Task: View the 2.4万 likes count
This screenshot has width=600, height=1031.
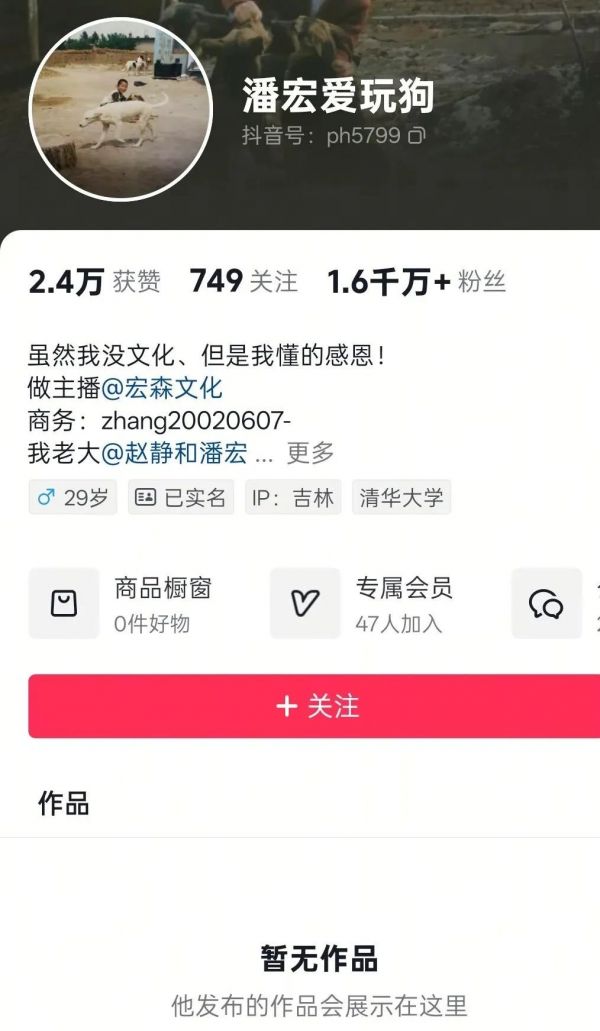Action: 94,282
